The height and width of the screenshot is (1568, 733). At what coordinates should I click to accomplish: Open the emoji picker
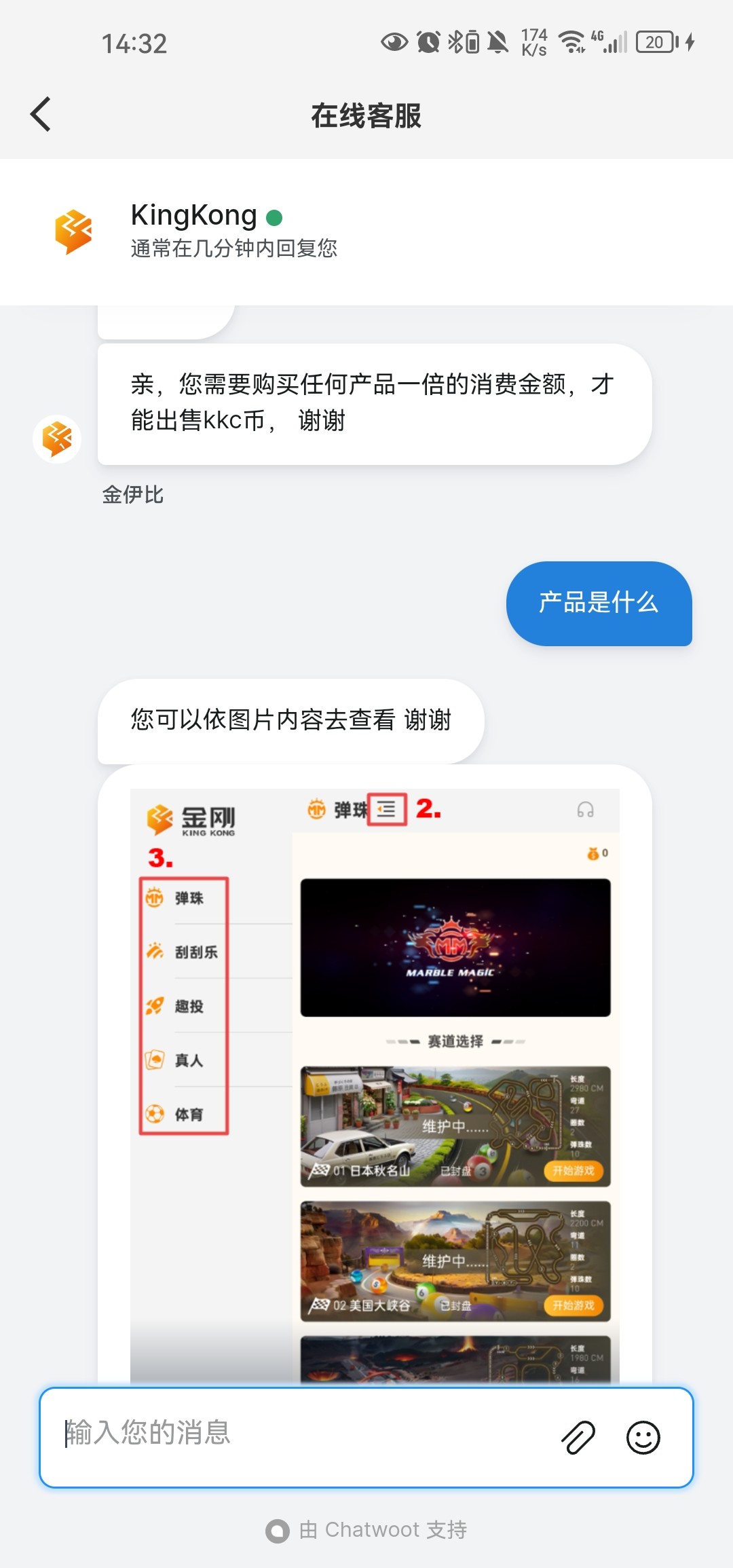pyautogui.click(x=643, y=1437)
